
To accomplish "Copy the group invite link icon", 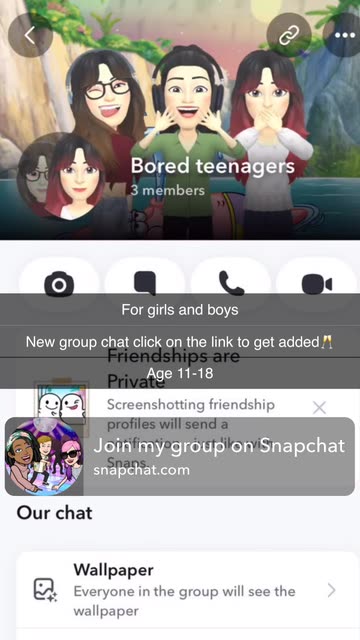I will tap(289, 35).
